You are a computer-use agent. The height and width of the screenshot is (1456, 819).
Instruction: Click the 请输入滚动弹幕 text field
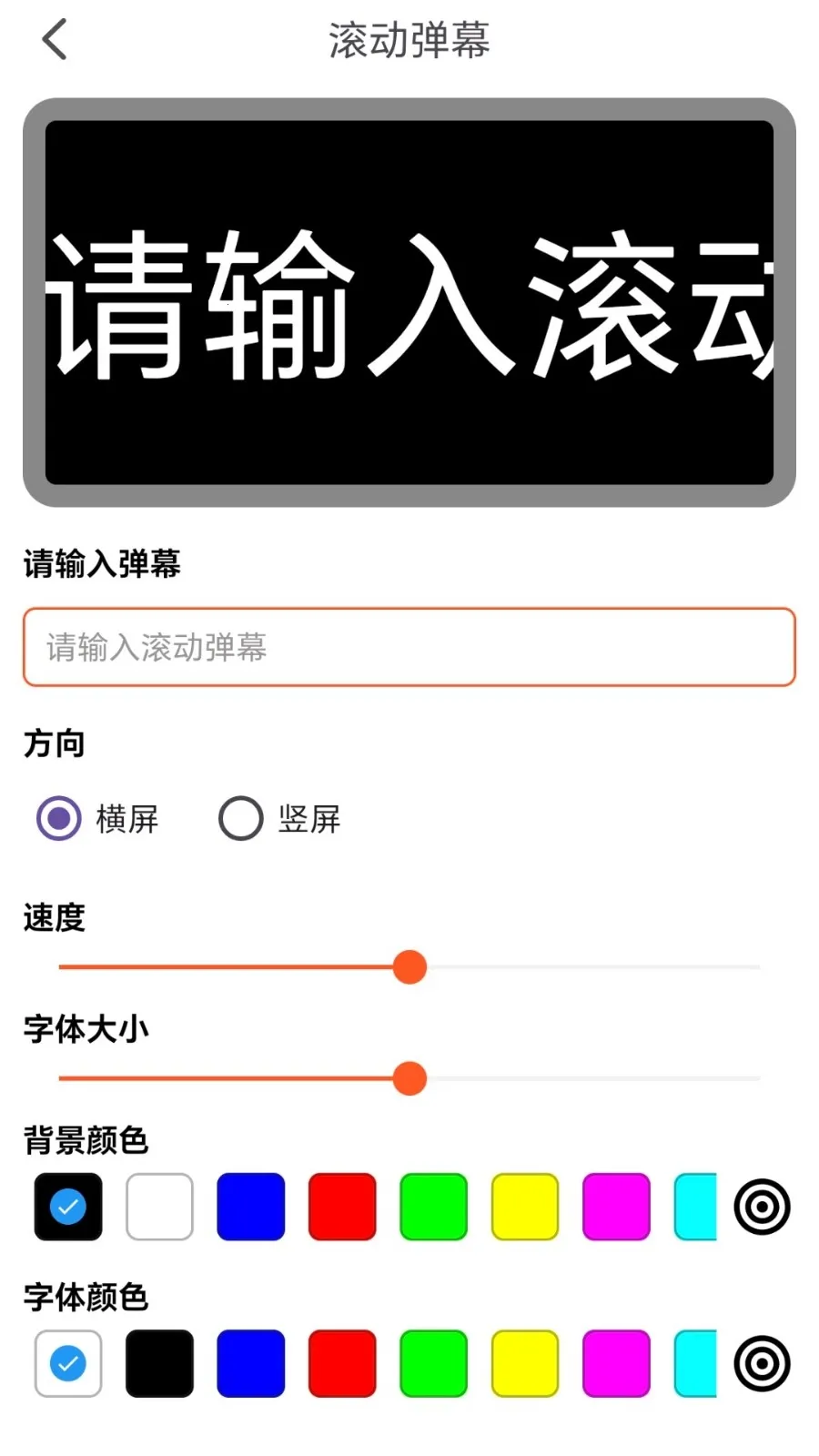pyautogui.click(x=409, y=648)
